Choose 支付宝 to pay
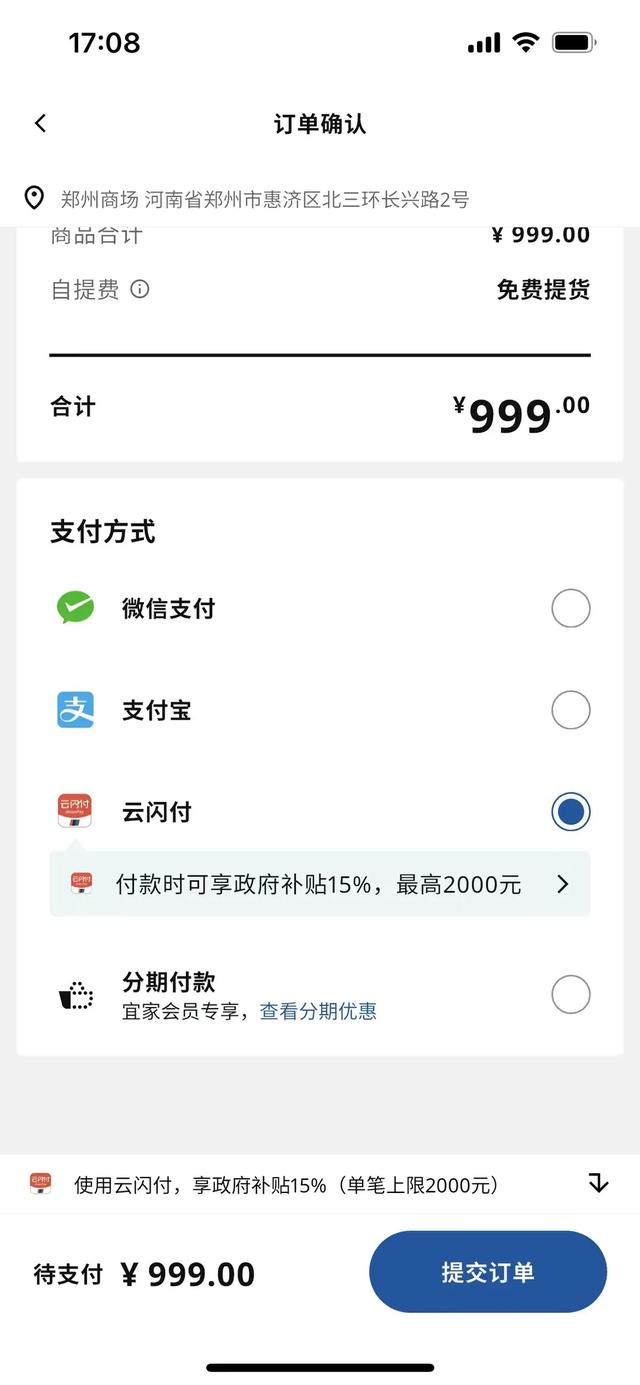 (x=570, y=711)
